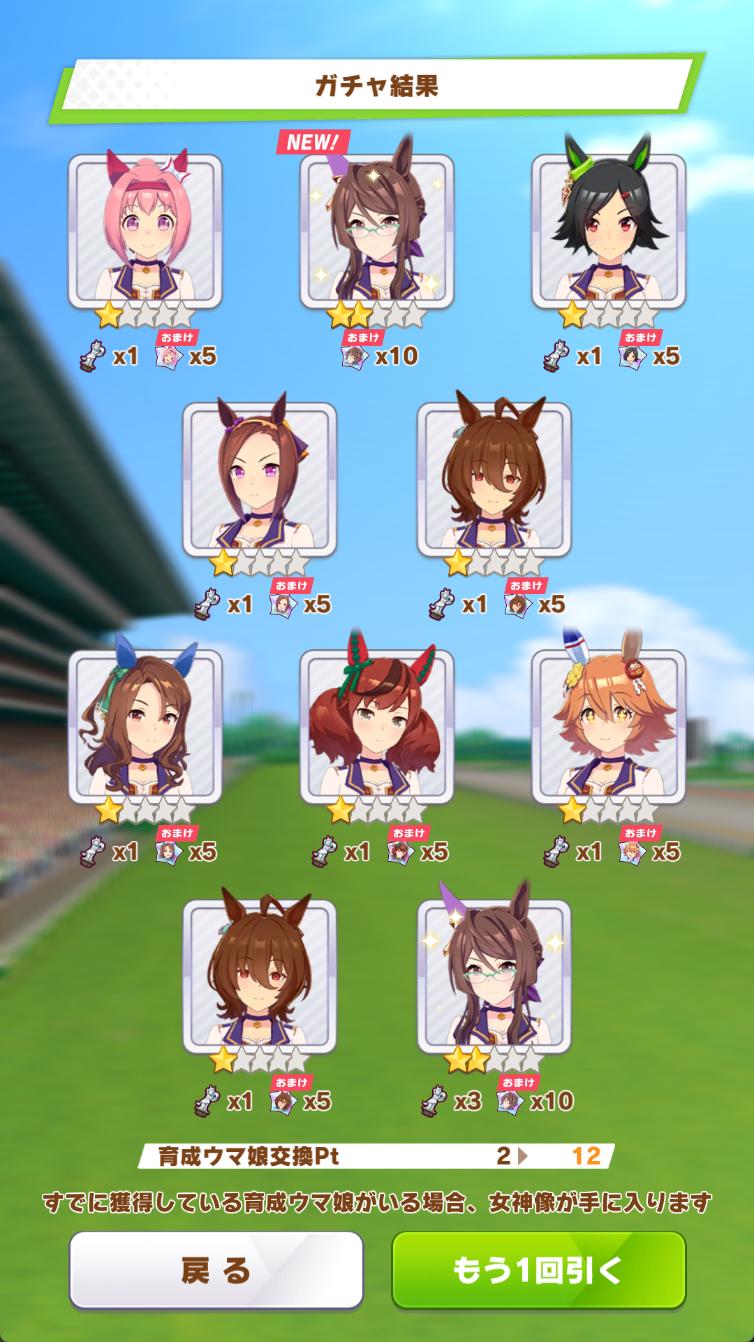Image resolution: width=754 pixels, height=1342 pixels.
Task: Pull the gacha again with もう1回引く
Action: click(x=538, y=1270)
